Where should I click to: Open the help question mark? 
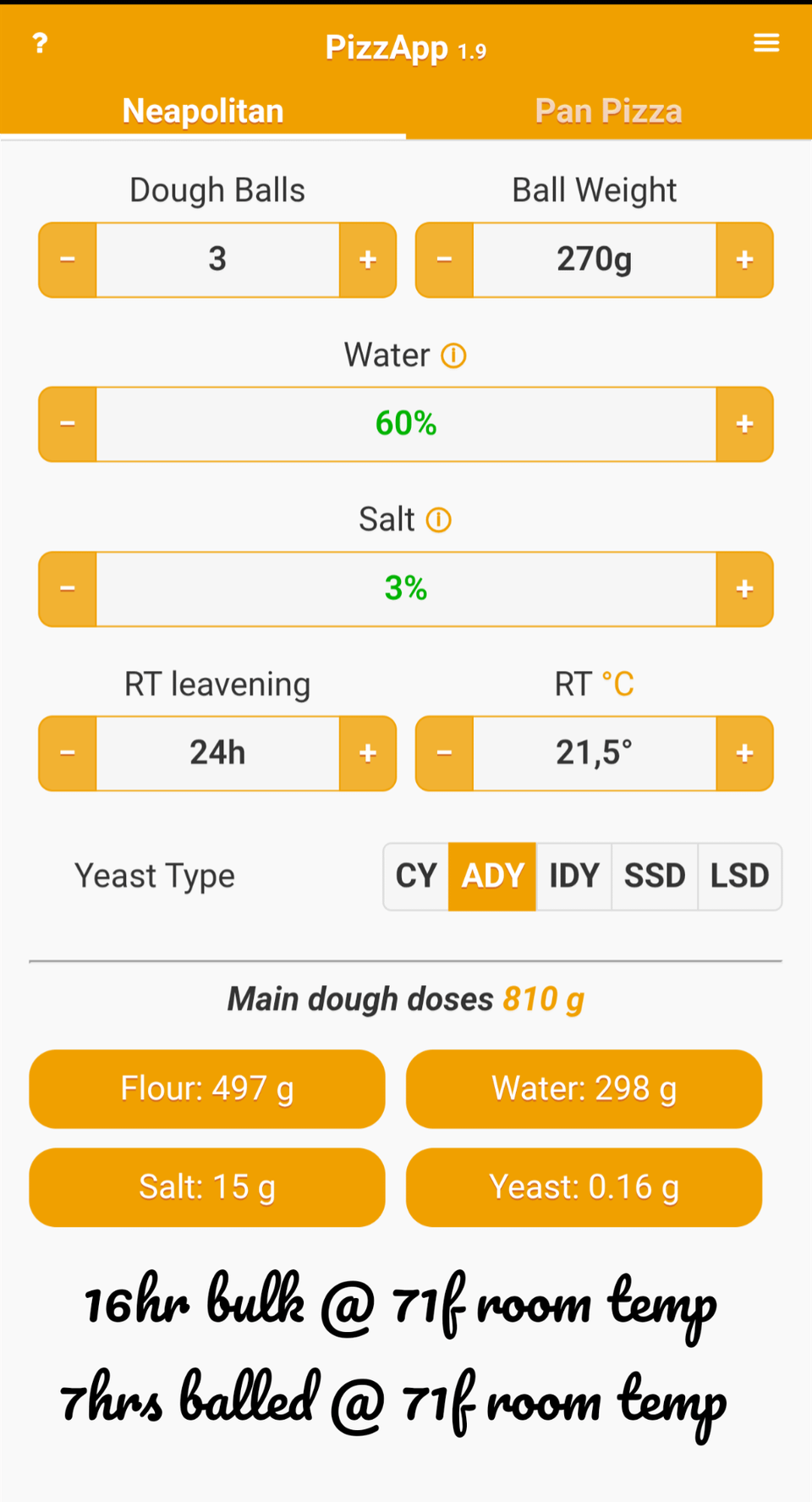[x=40, y=43]
